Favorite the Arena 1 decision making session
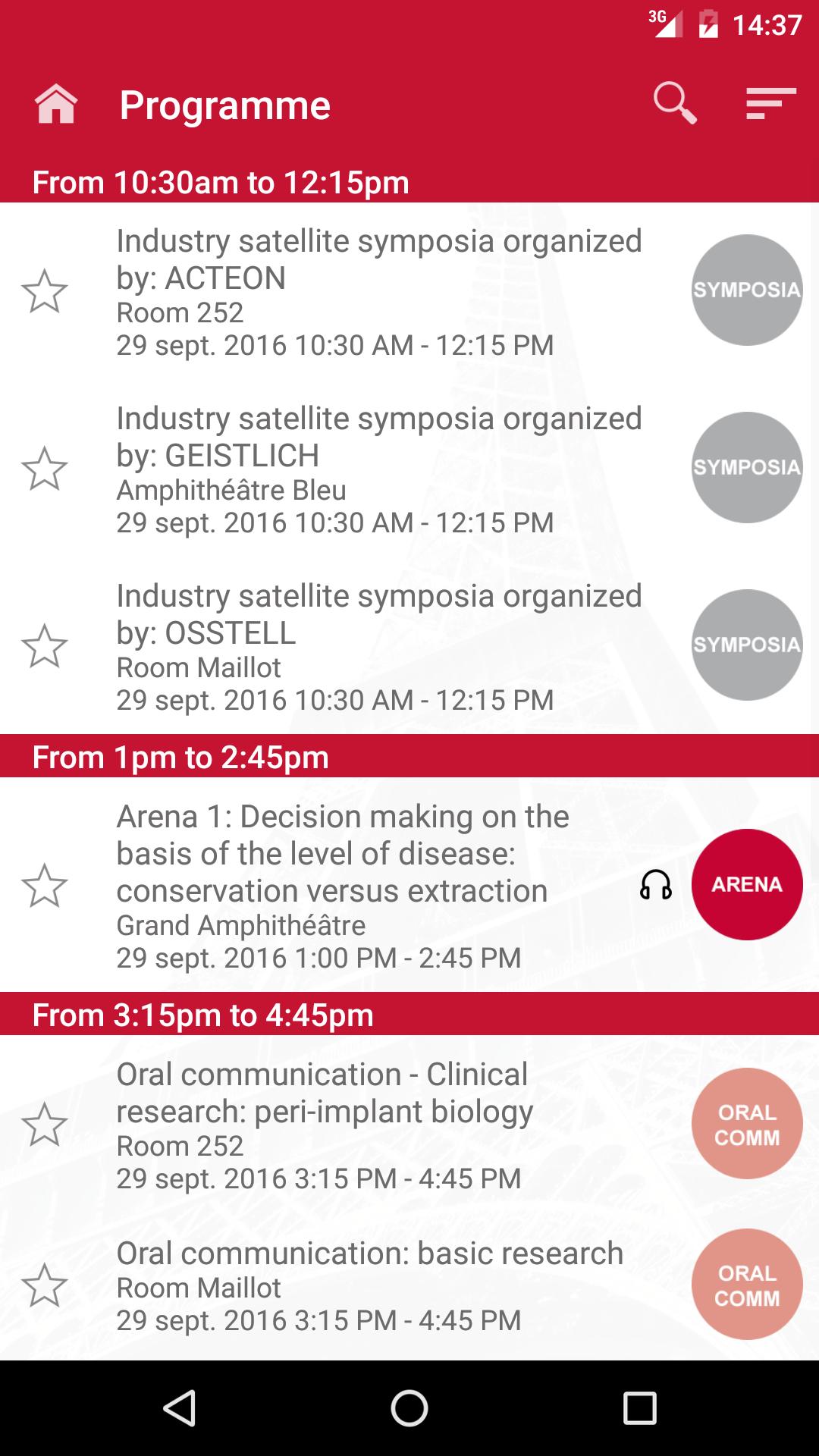Image resolution: width=819 pixels, height=1456 pixels. (45, 886)
